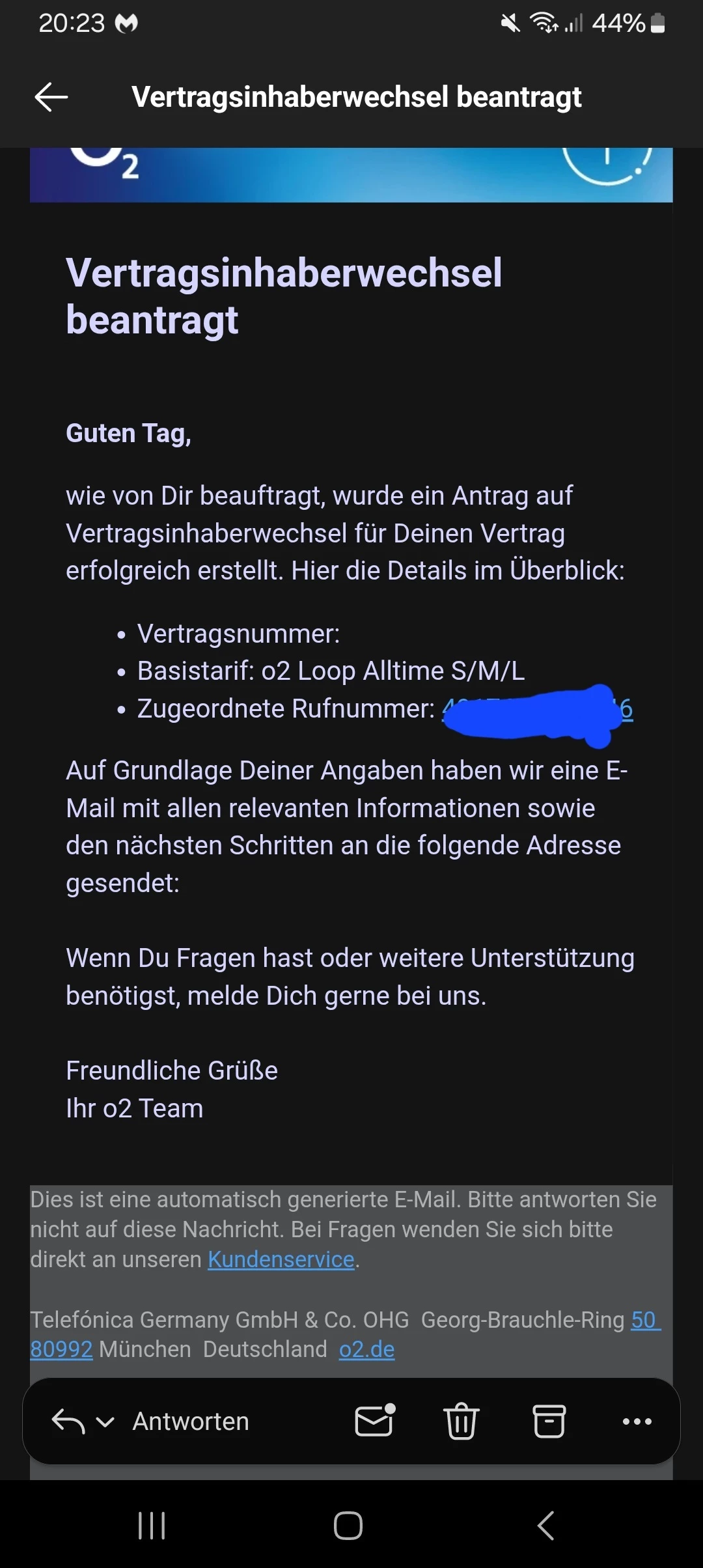Expand the reply options dropdown arrow
Image resolution: width=703 pixels, height=1568 pixels.
point(105,1422)
